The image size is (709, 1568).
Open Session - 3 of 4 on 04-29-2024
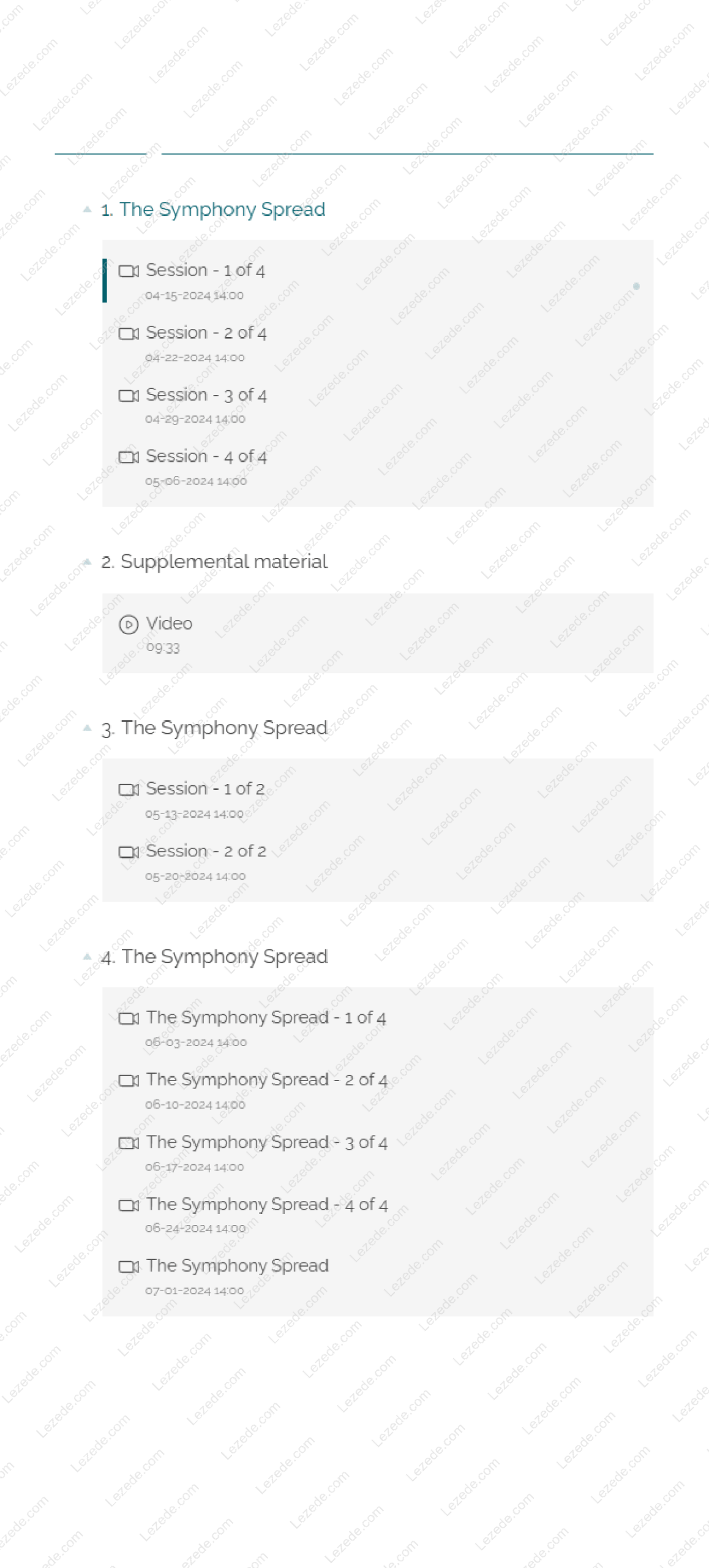pyautogui.click(x=206, y=395)
